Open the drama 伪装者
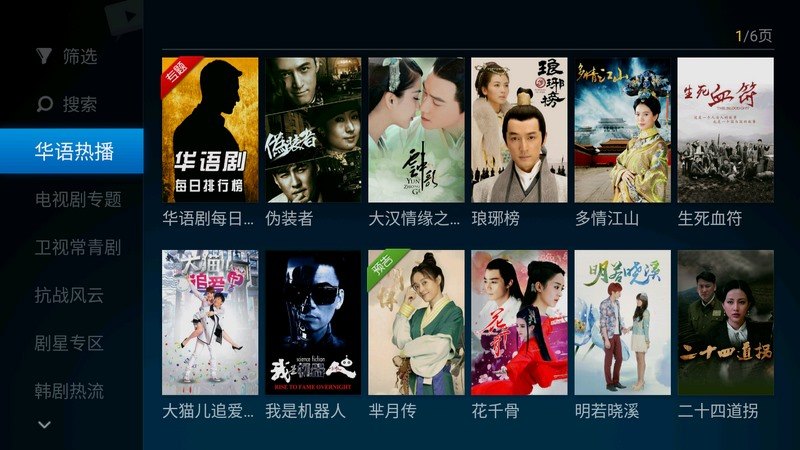Image resolution: width=800 pixels, height=450 pixels. pos(312,130)
